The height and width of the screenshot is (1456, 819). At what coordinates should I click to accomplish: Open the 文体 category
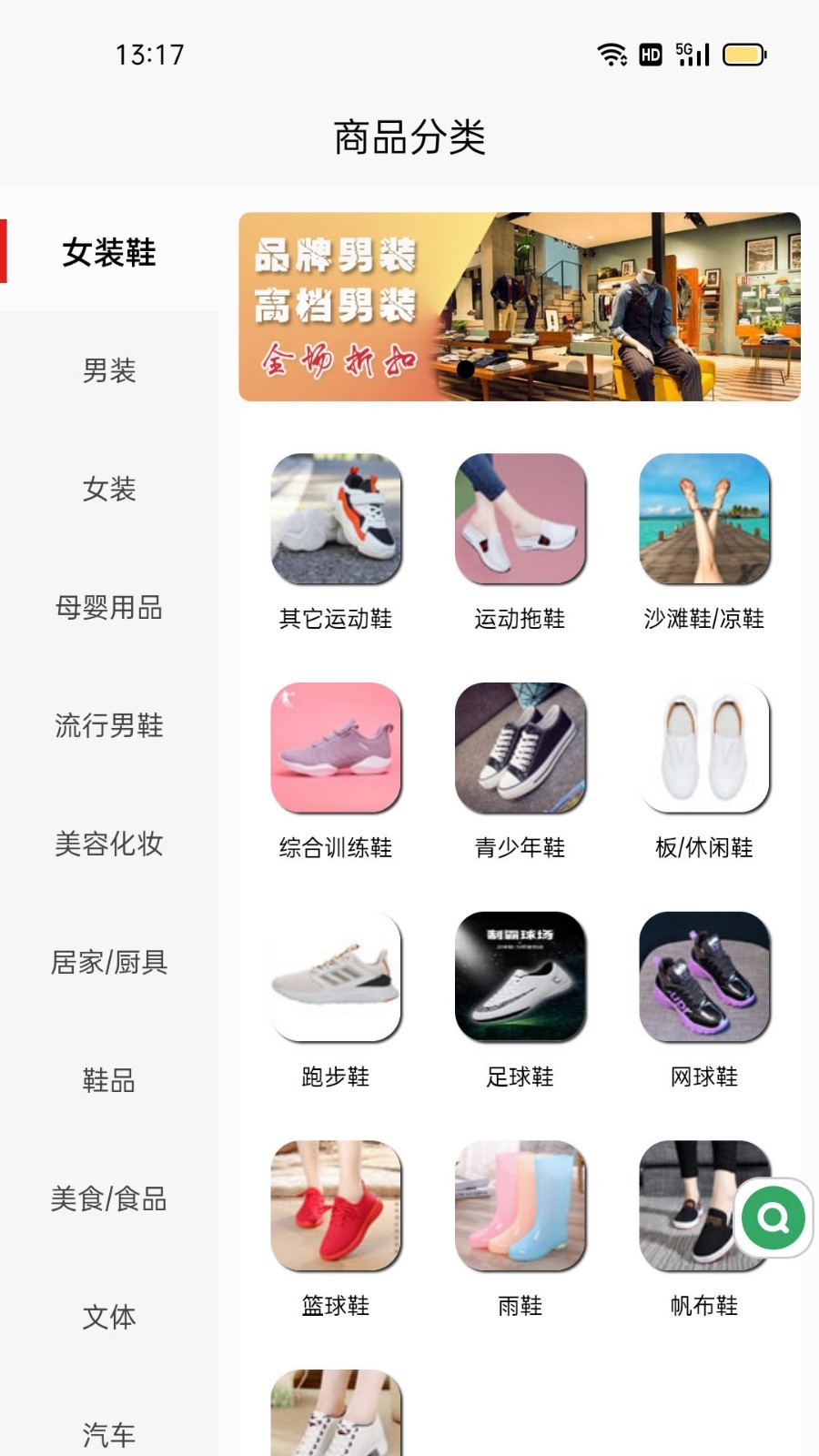coord(109,1317)
